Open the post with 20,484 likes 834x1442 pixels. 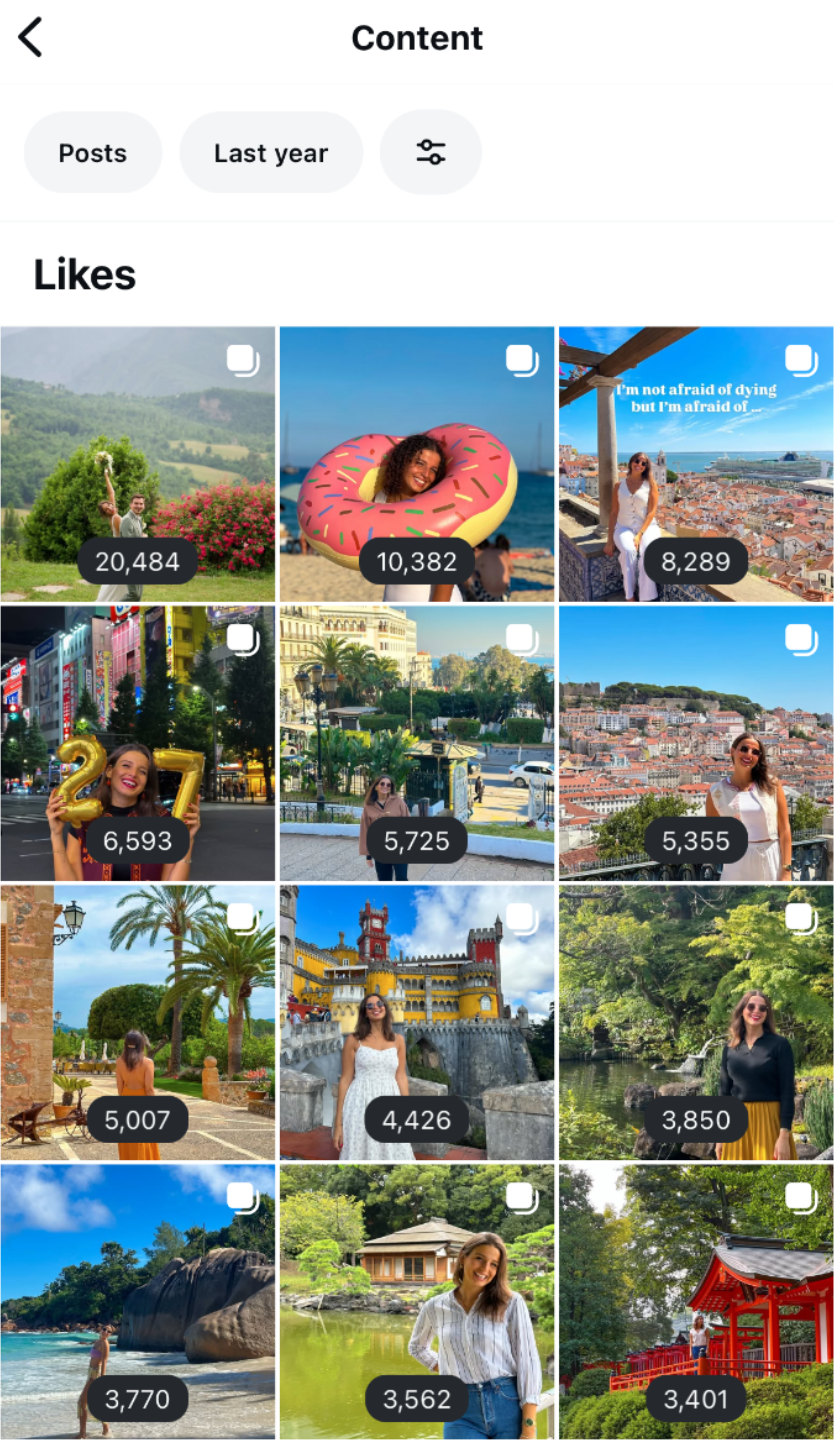coord(138,463)
